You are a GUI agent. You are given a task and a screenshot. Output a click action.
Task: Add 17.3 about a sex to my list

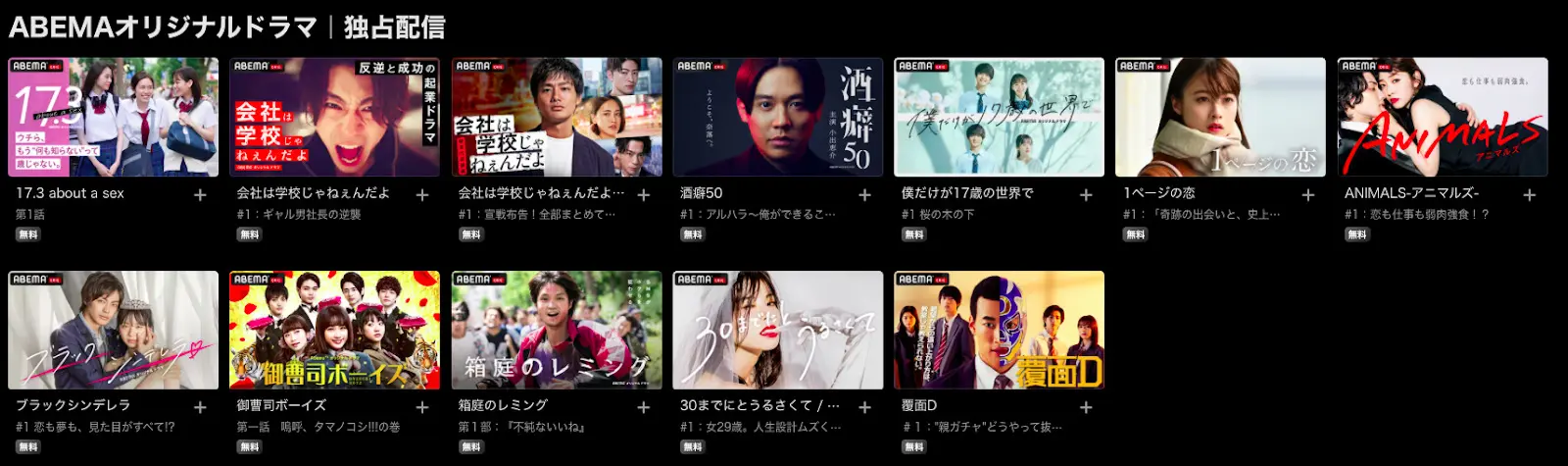200,195
